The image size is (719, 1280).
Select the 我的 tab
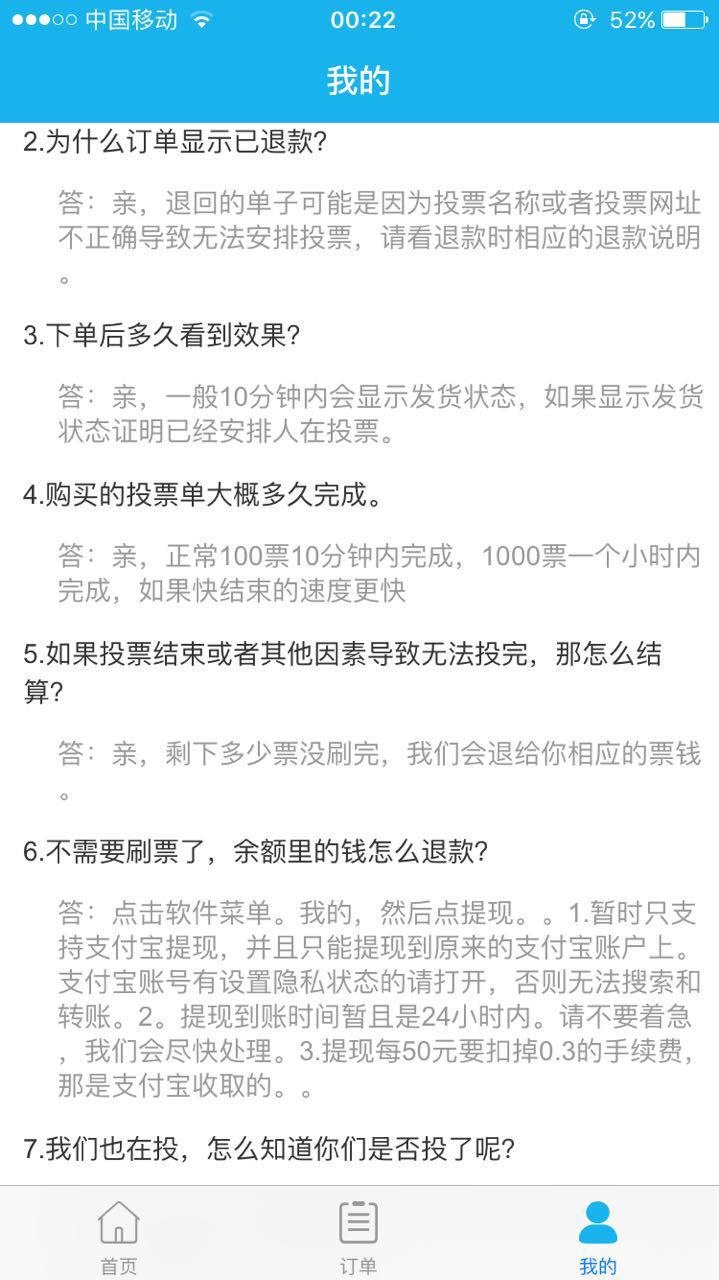(598, 1236)
